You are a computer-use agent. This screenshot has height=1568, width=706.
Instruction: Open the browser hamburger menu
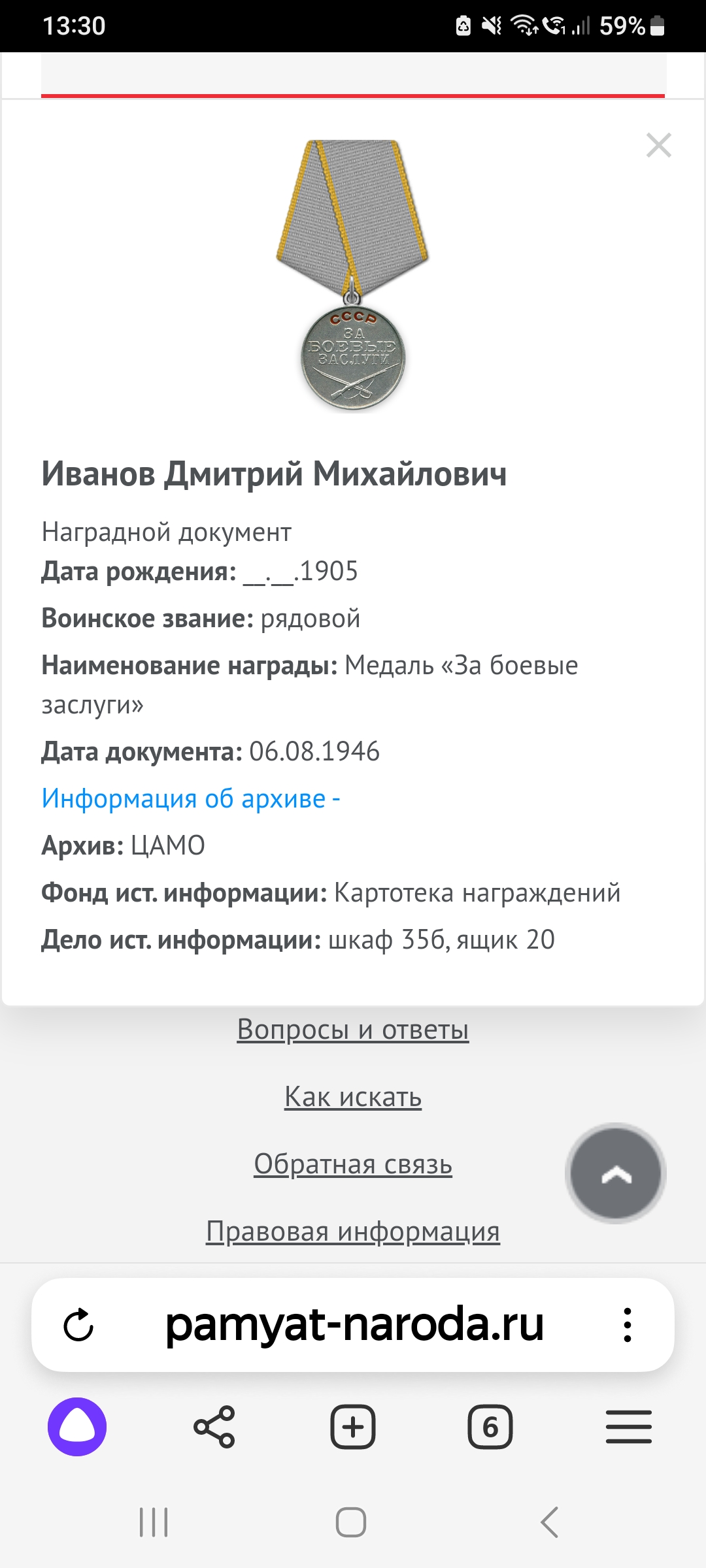[628, 1427]
